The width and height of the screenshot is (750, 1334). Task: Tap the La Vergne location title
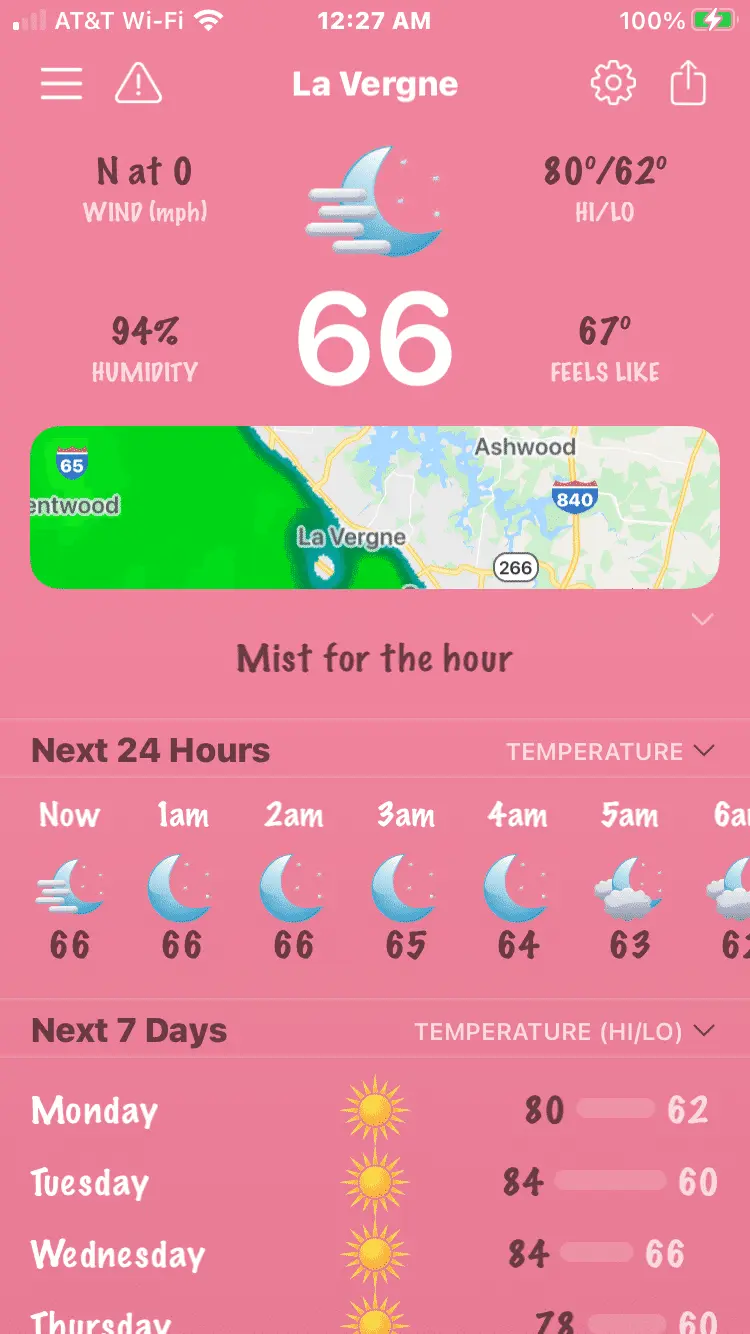[x=375, y=84]
